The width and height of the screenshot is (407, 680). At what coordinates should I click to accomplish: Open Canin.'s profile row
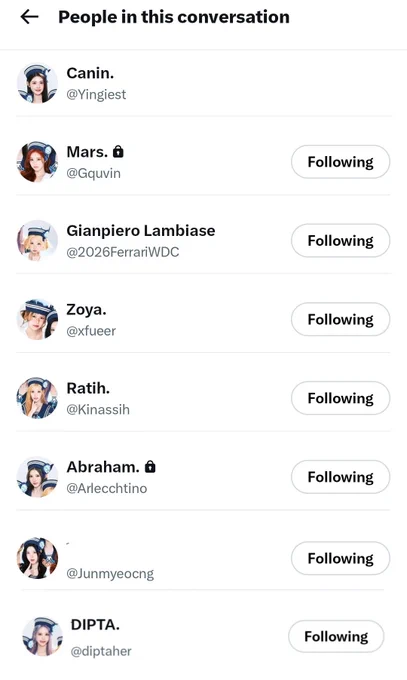204,83
